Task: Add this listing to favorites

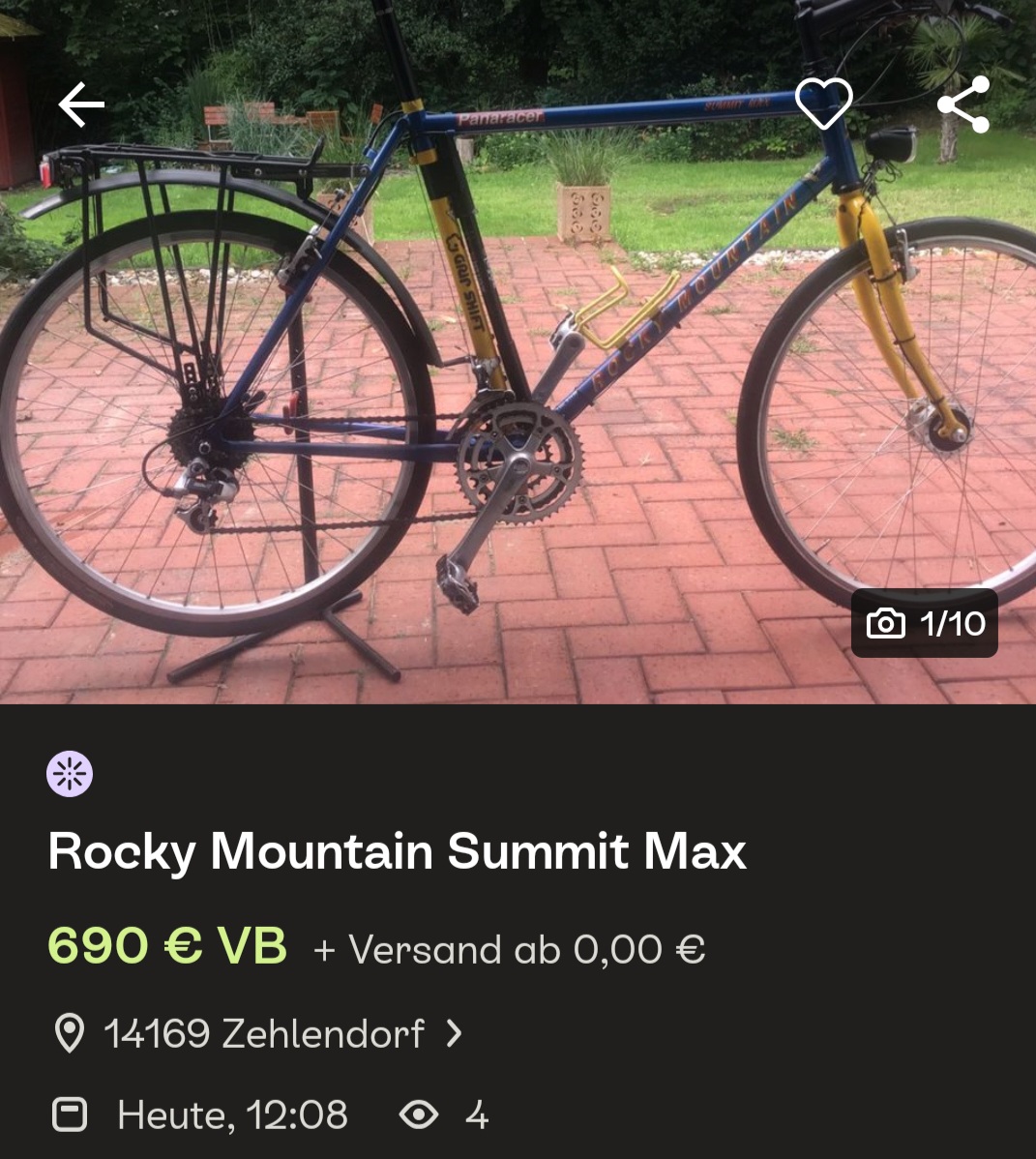Action: click(x=823, y=104)
